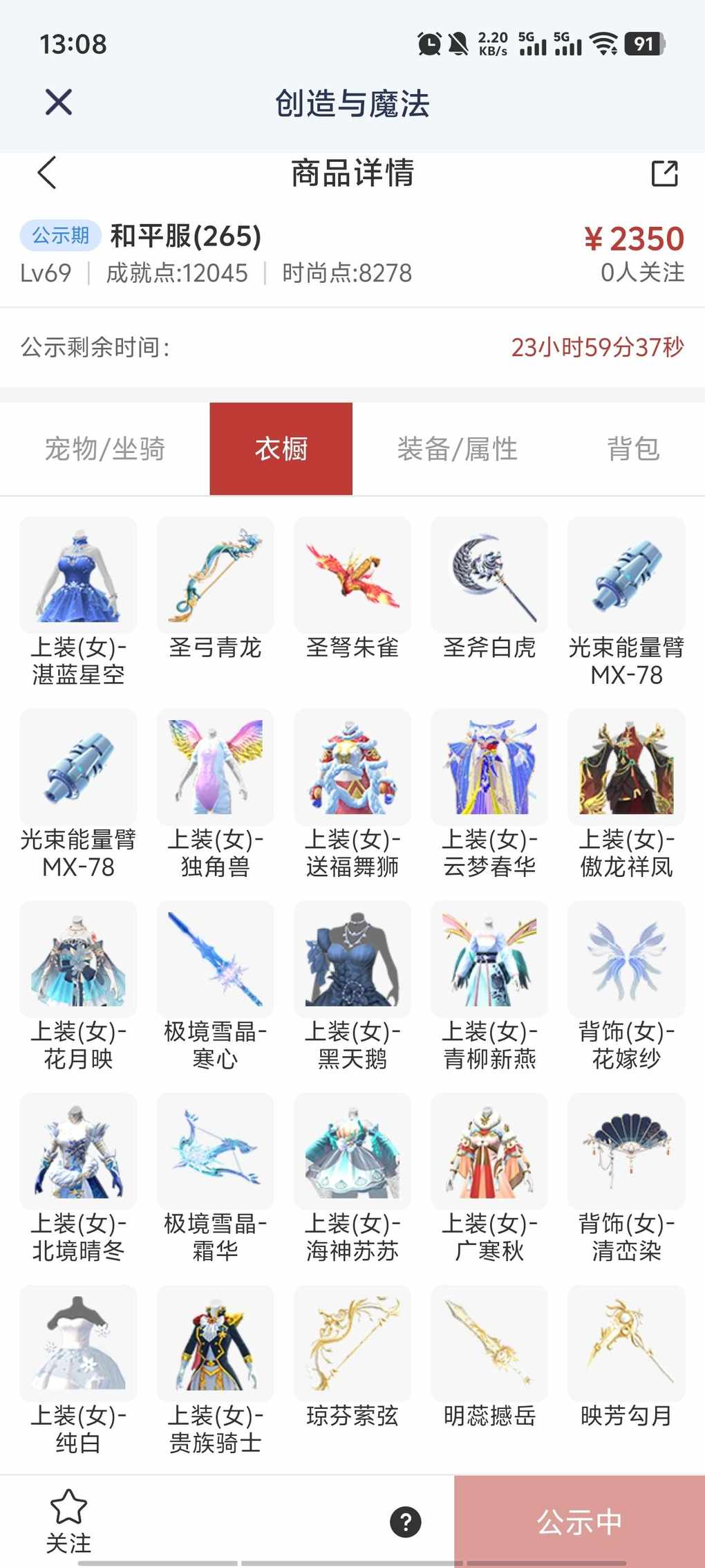This screenshot has width=705, height=1568.
Task: Tap the 公示中 button
Action: pyautogui.click(x=579, y=1522)
